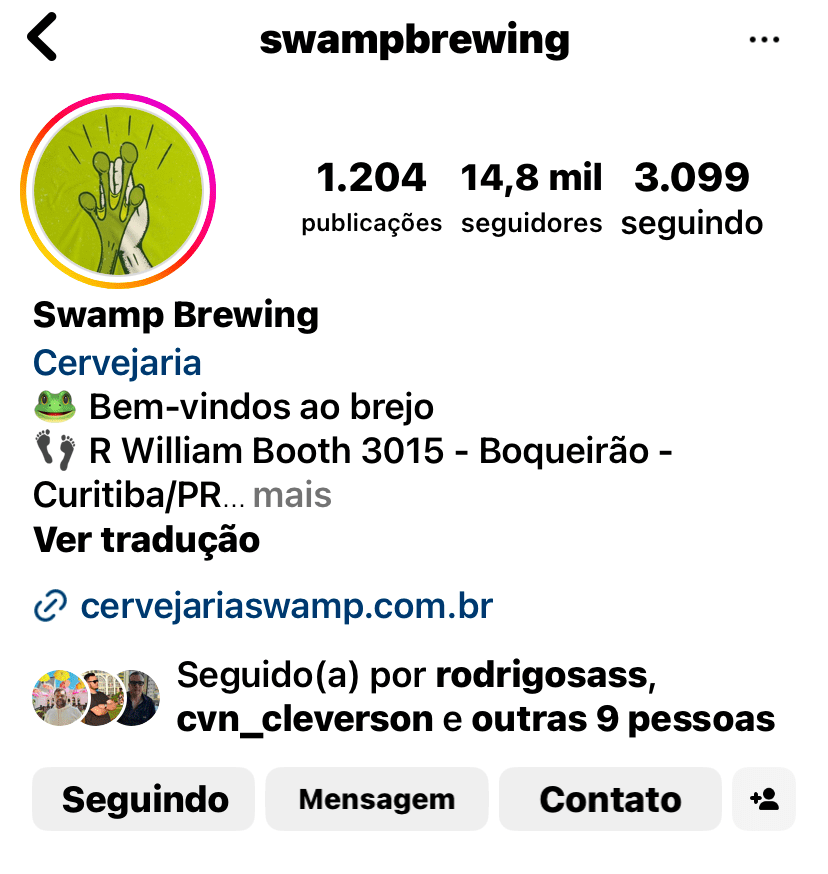Open the 14,8 mil seguidores list
This screenshot has width=828, height=874.
pos(531,196)
